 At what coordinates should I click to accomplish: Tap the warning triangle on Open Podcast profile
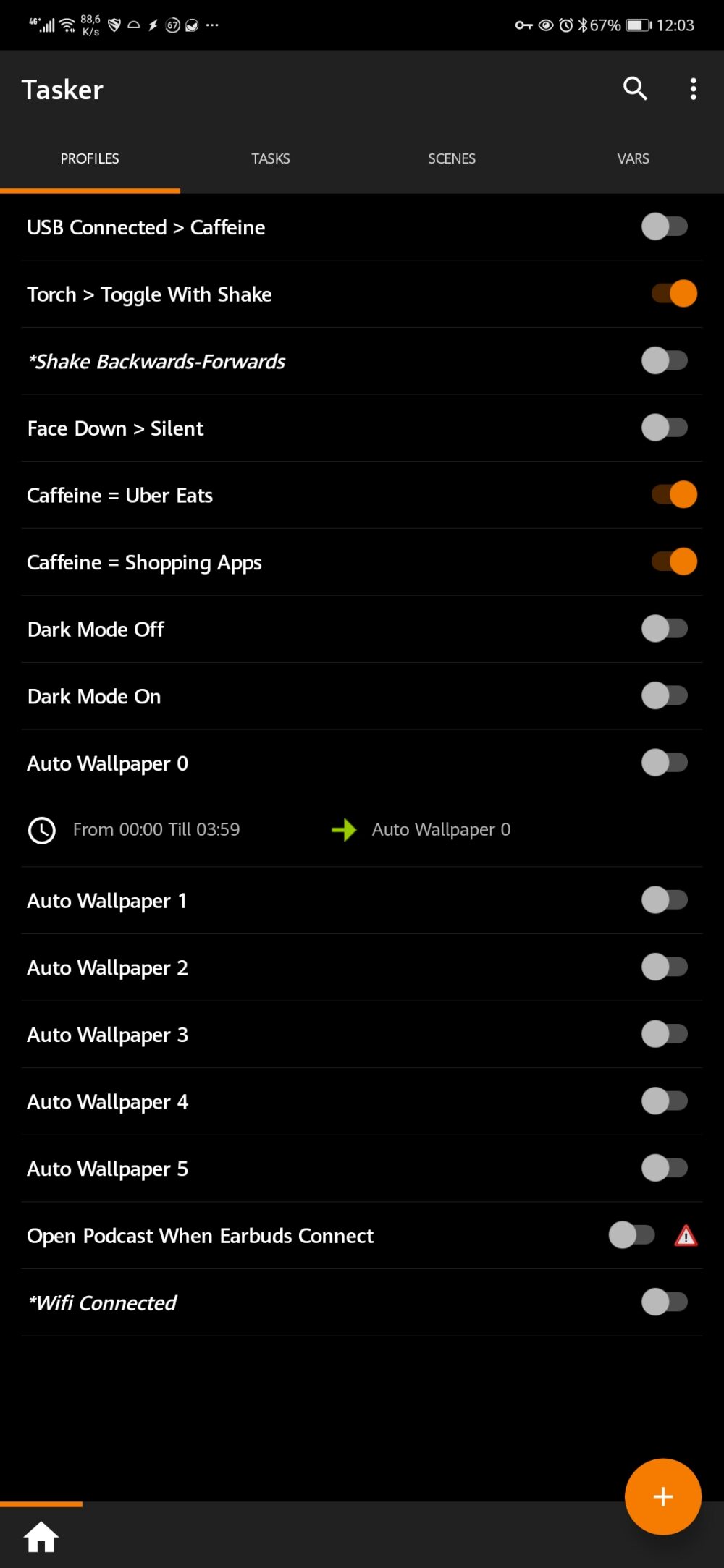685,1236
